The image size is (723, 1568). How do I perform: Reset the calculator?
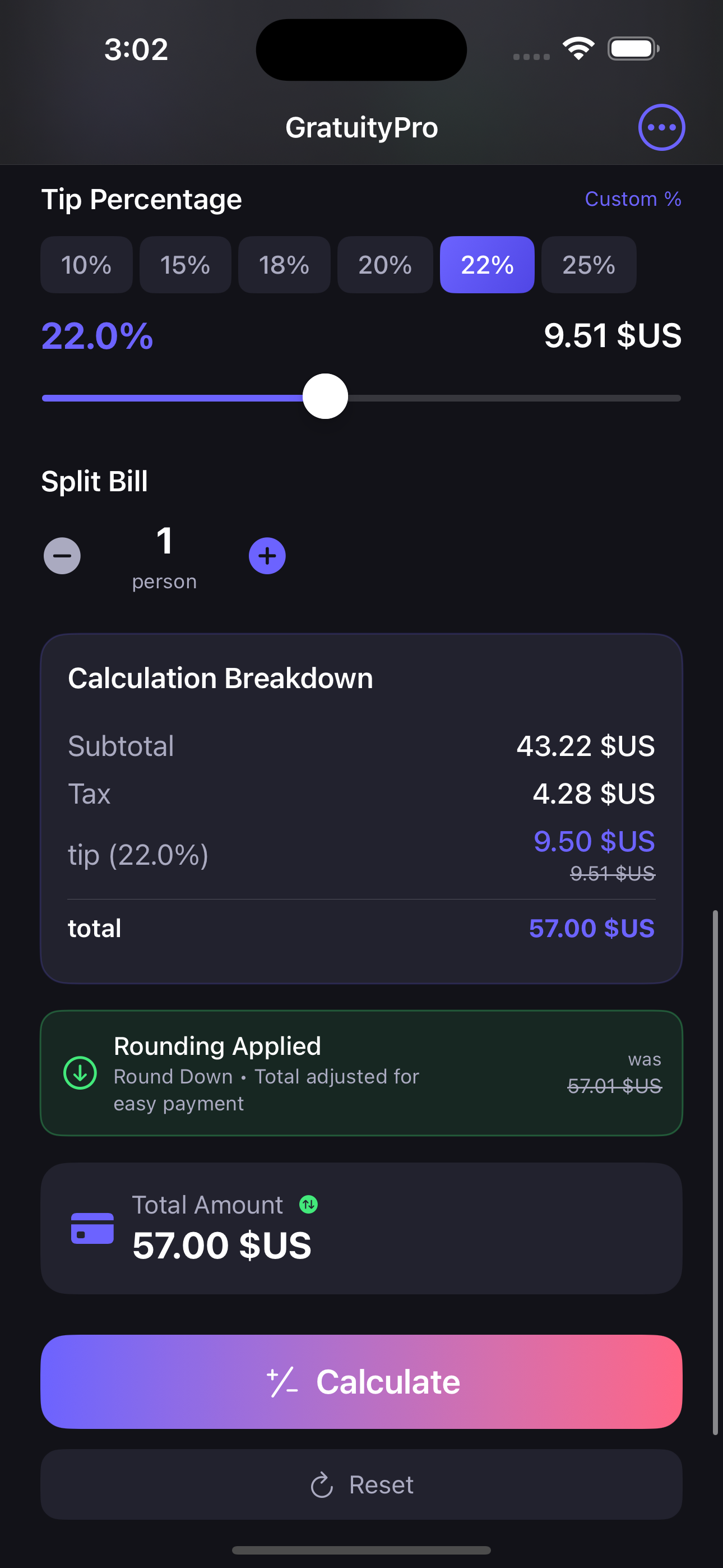pos(361,1484)
